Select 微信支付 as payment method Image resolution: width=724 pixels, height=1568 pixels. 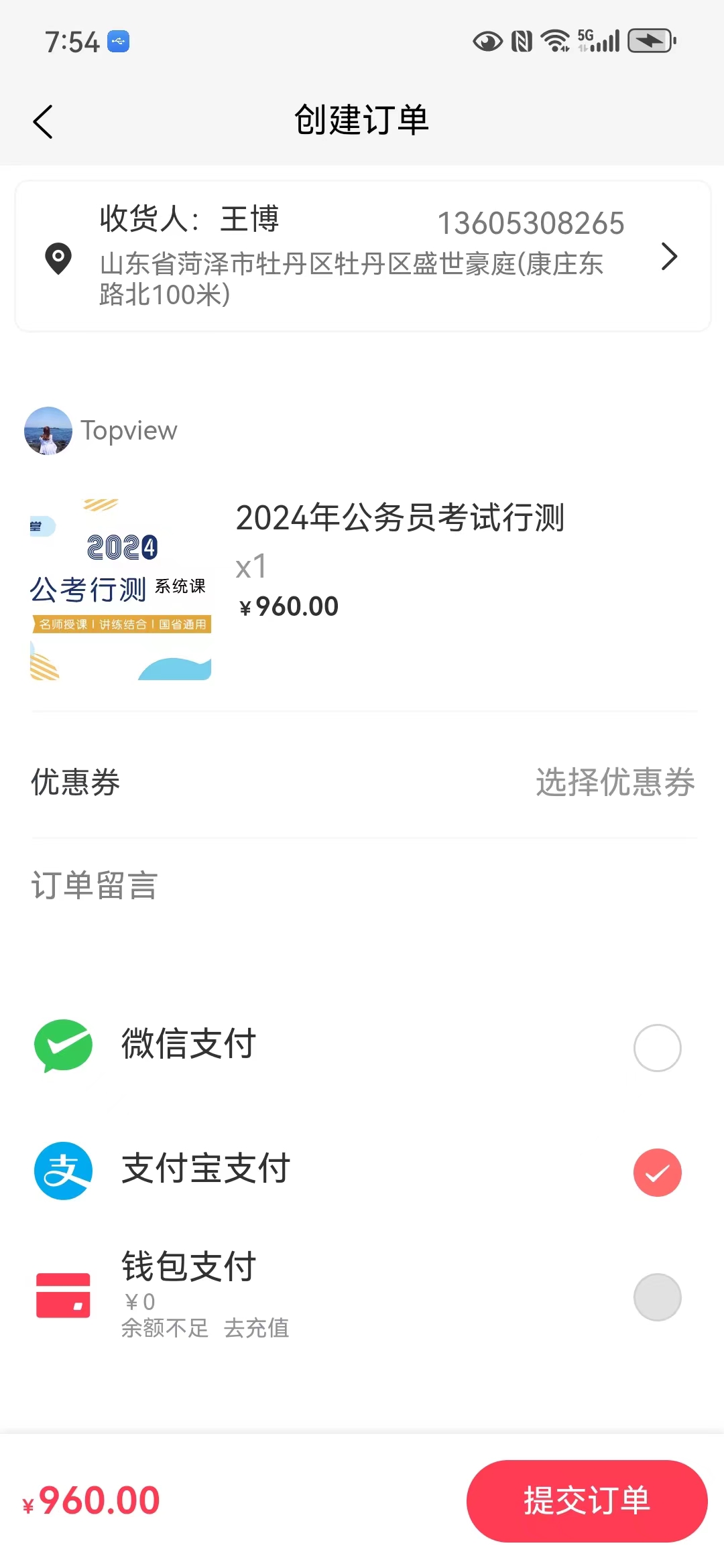click(x=657, y=1048)
